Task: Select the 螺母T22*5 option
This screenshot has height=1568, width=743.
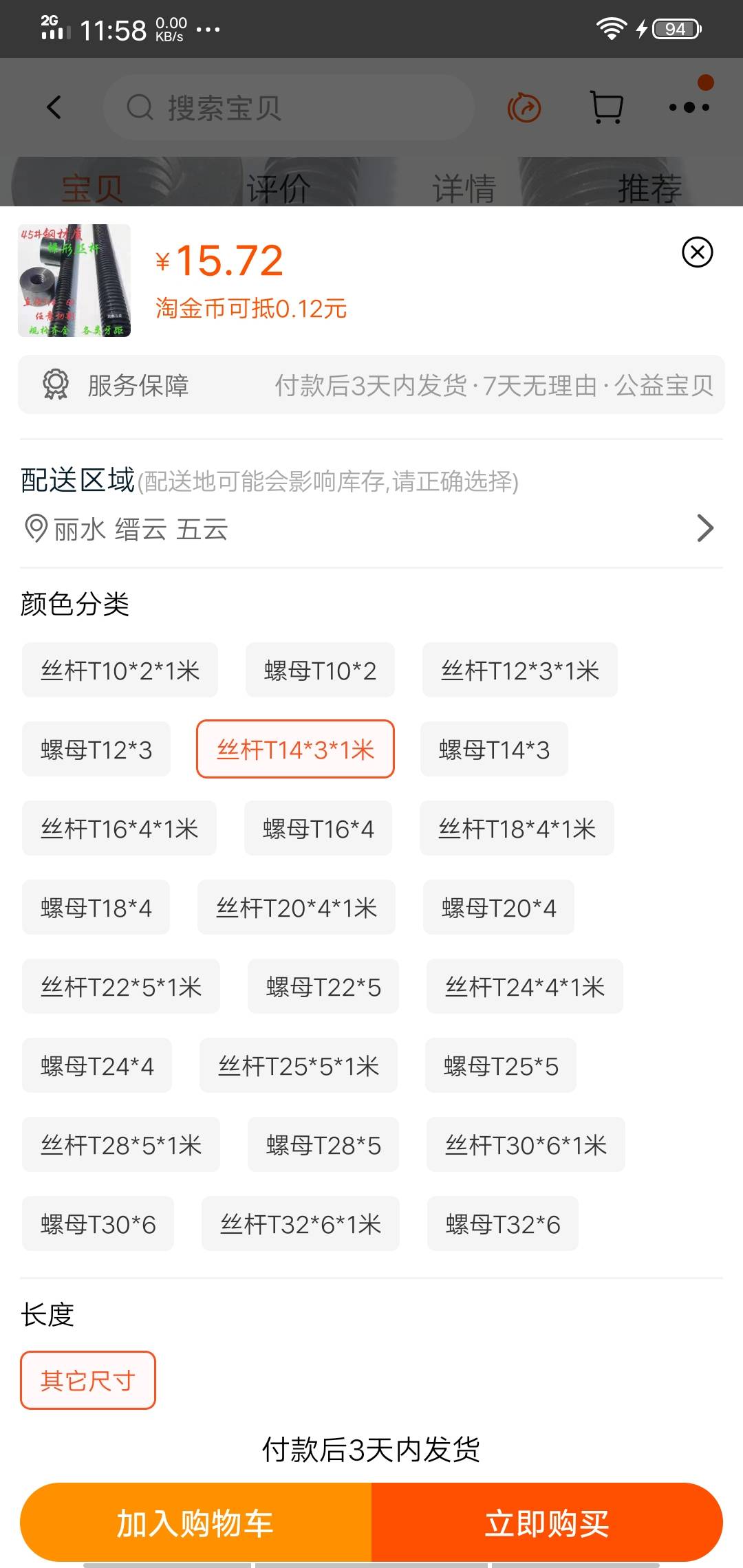Action: [323, 987]
